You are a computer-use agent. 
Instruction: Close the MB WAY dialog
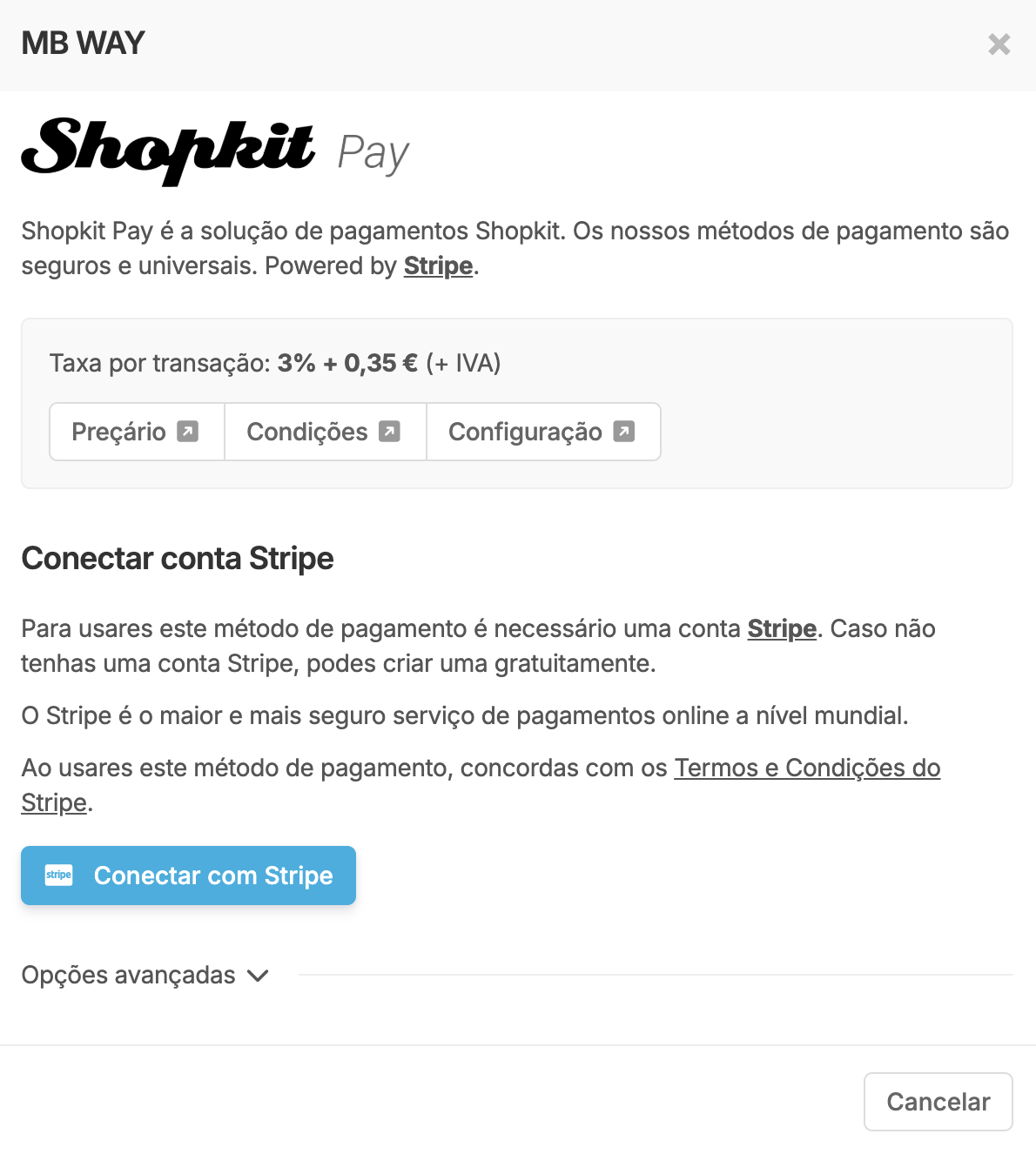point(999,44)
